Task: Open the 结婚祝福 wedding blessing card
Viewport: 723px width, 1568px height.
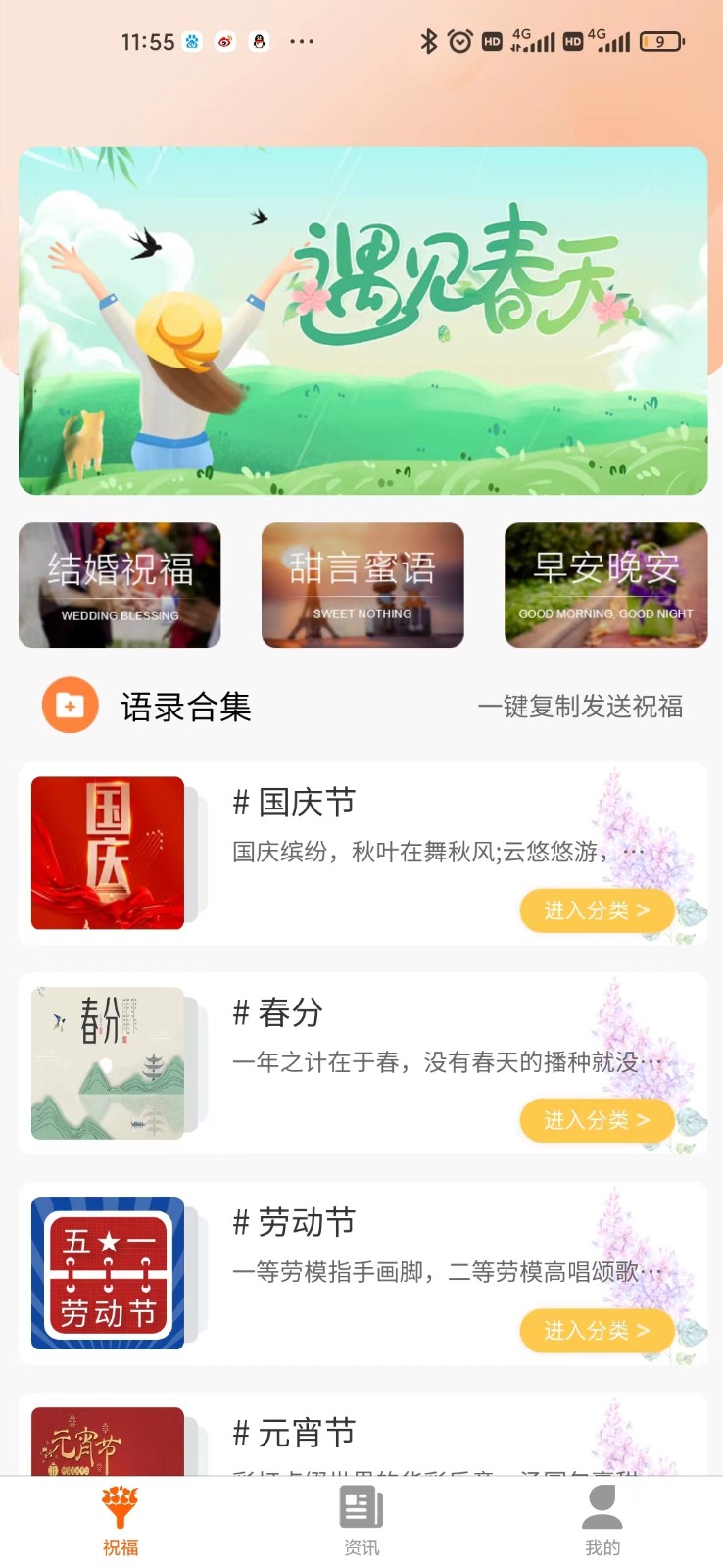Action: [120, 585]
